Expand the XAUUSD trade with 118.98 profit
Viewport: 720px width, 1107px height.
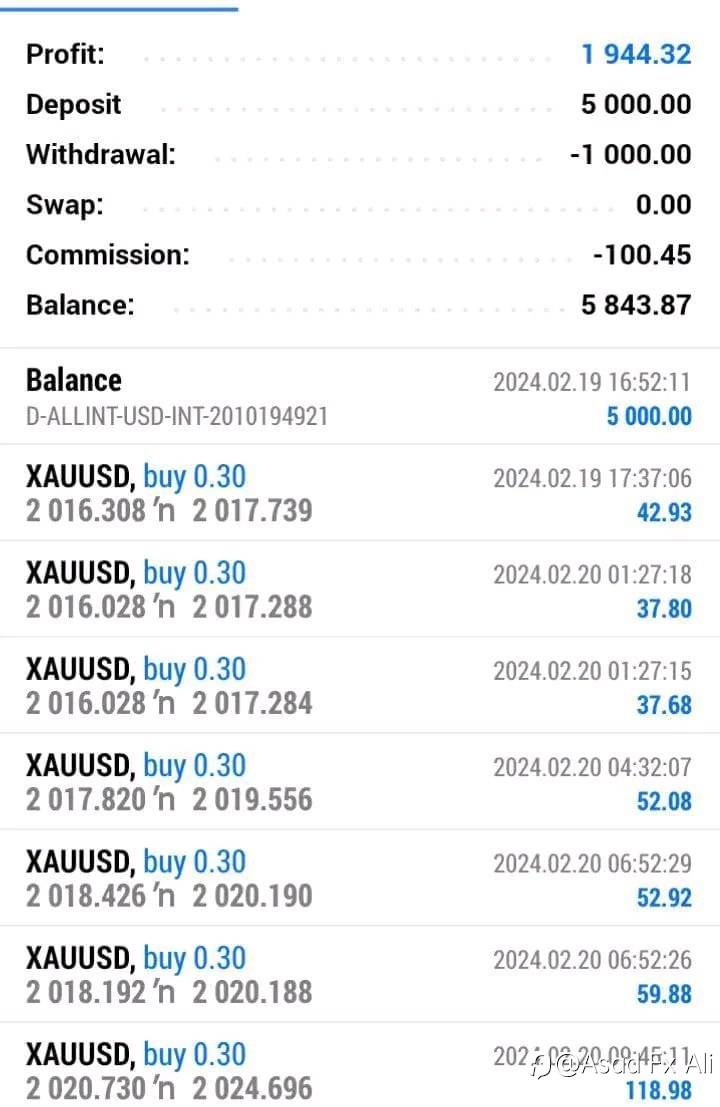pyautogui.click(x=359, y=1070)
